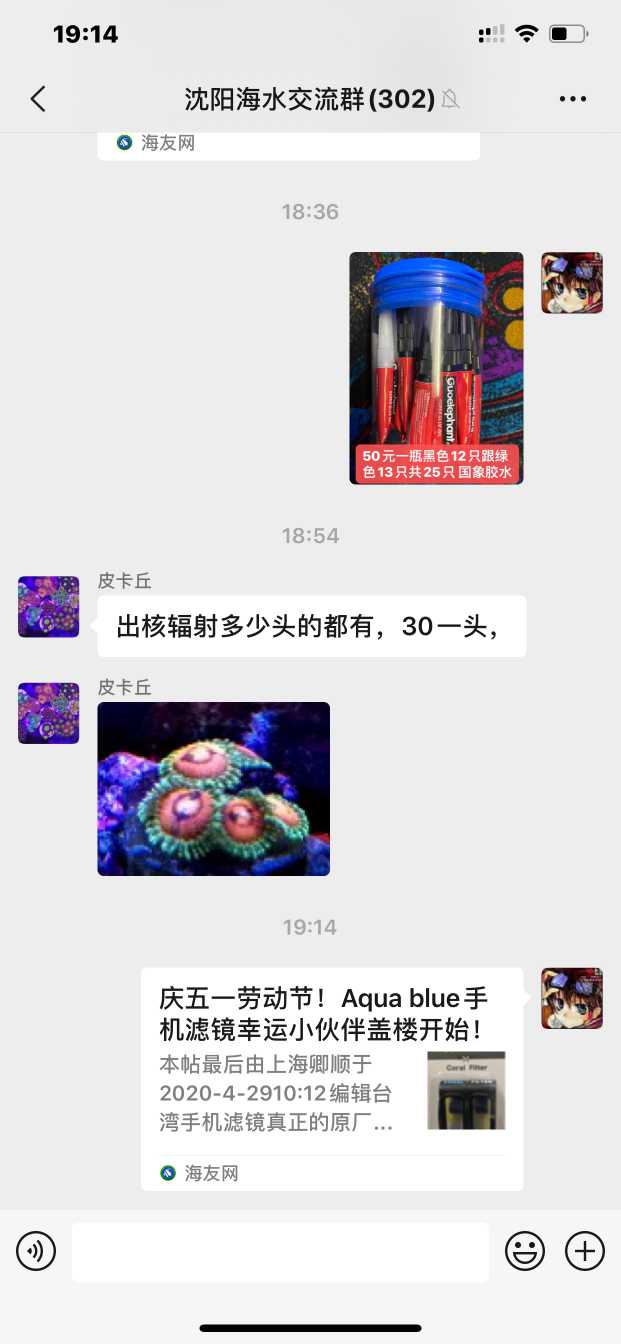Open the Aqua blue 手机滤镜 shared link card
The width and height of the screenshot is (621, 1344).
coord(331,1078)
